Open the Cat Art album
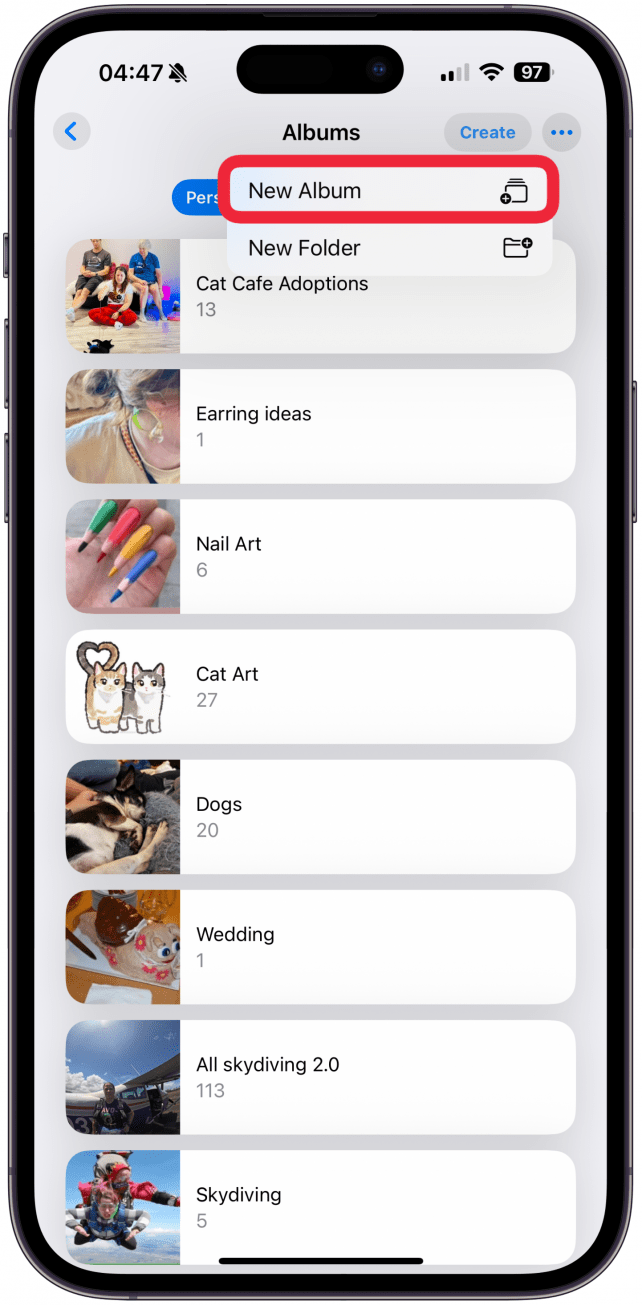 [x=320, y=687]
